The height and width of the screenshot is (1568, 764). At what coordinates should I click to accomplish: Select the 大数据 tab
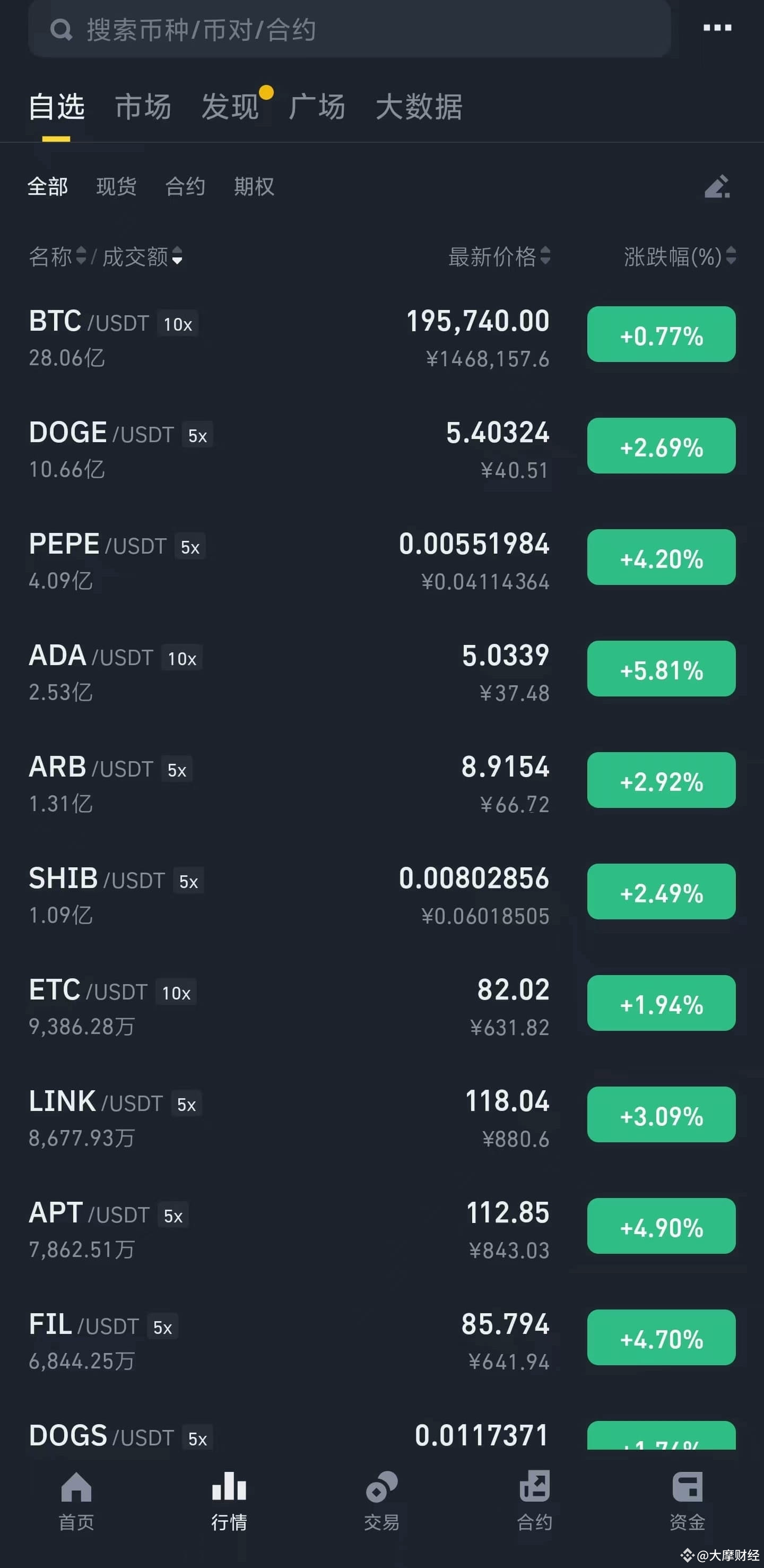pyautogui.click(x=419, y=107)
